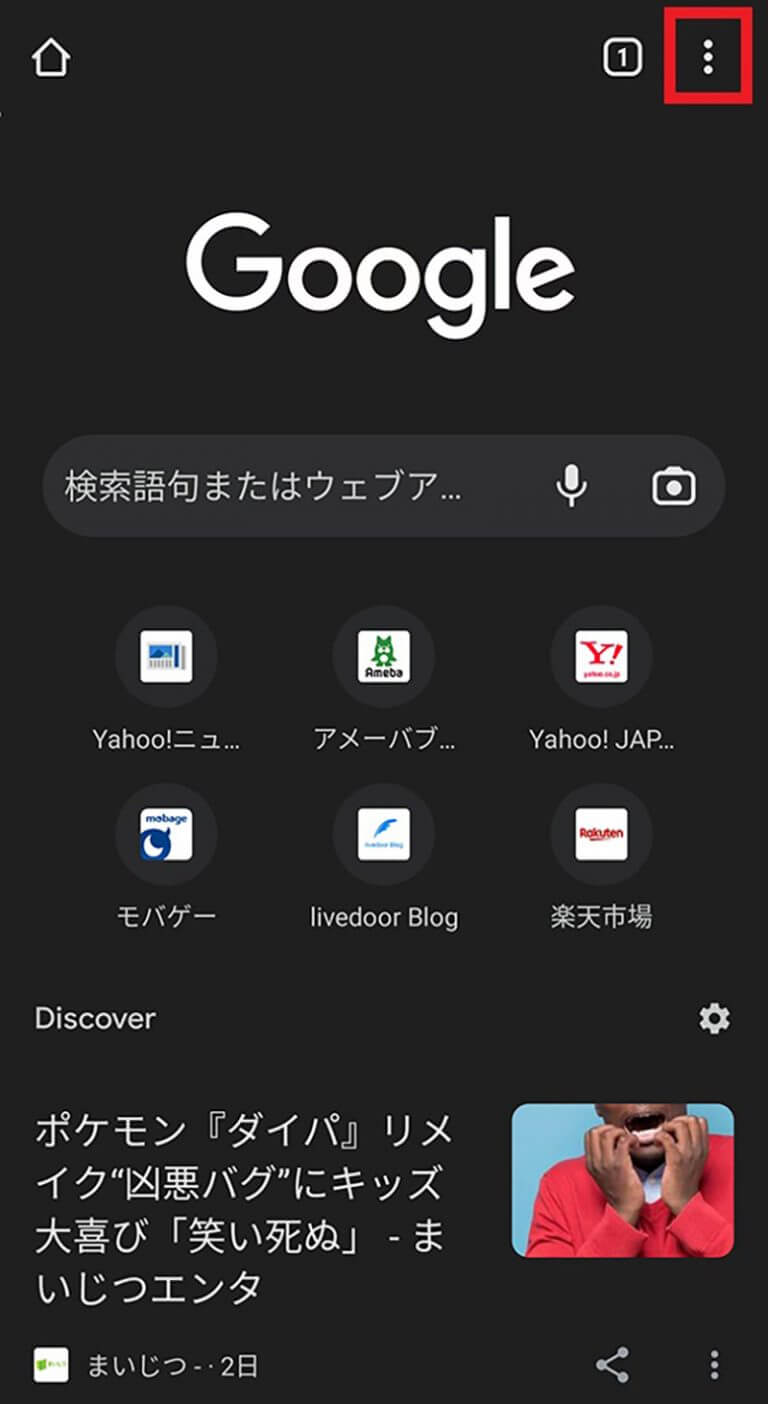
Task: Open the モバゲー shortcut
Action: (x=167, y=834)
